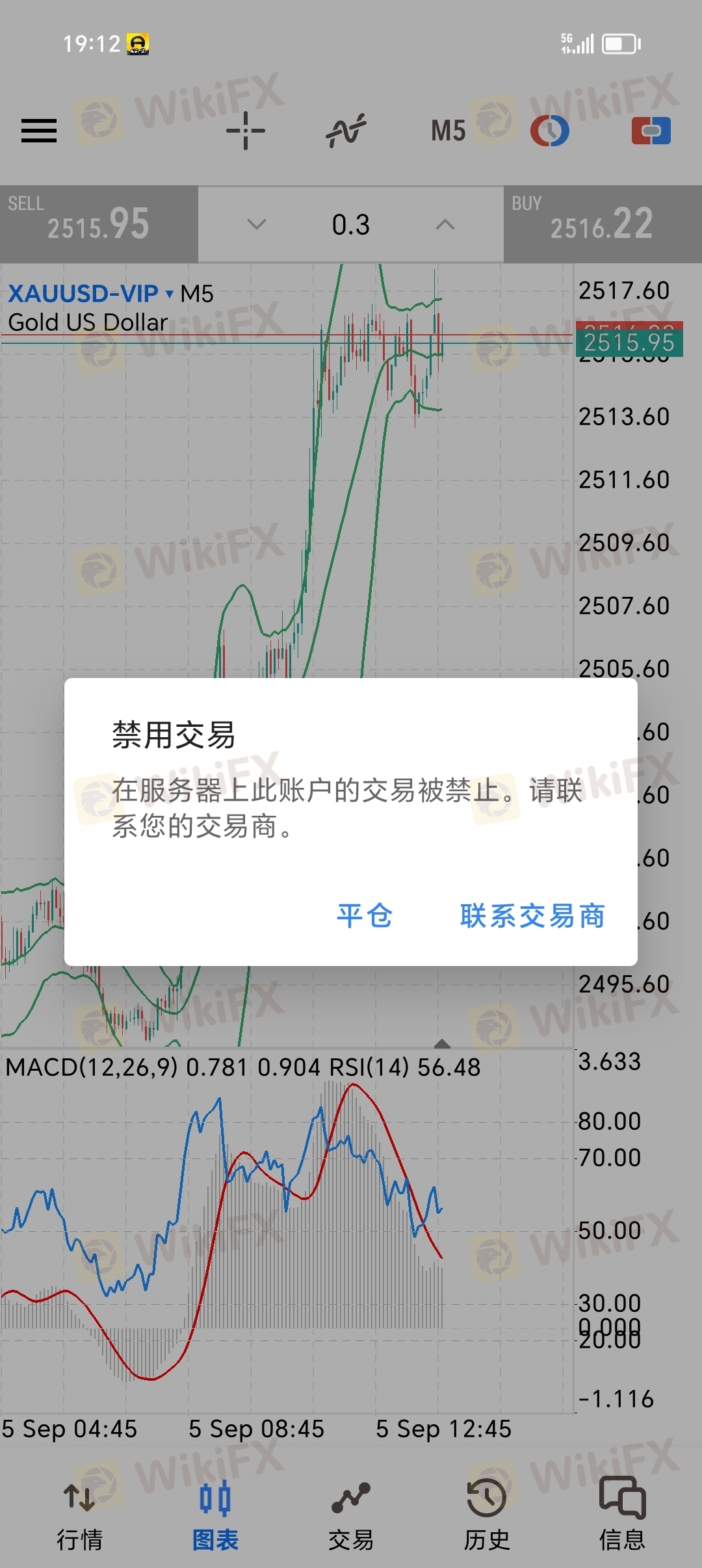Open the 历史 tab
Image resolution: width=702 pixels, height=1568 pixels.
[x=487, y=1513]
